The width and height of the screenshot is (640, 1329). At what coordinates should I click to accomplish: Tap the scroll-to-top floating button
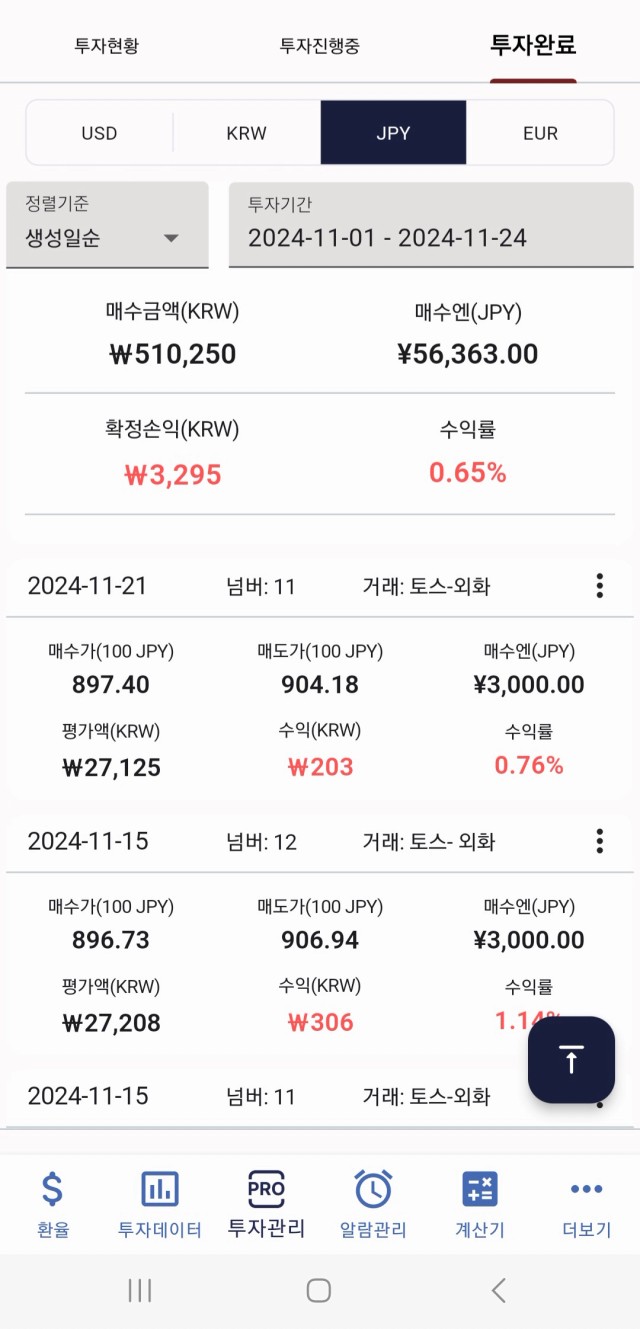[x=571, y=1060]
